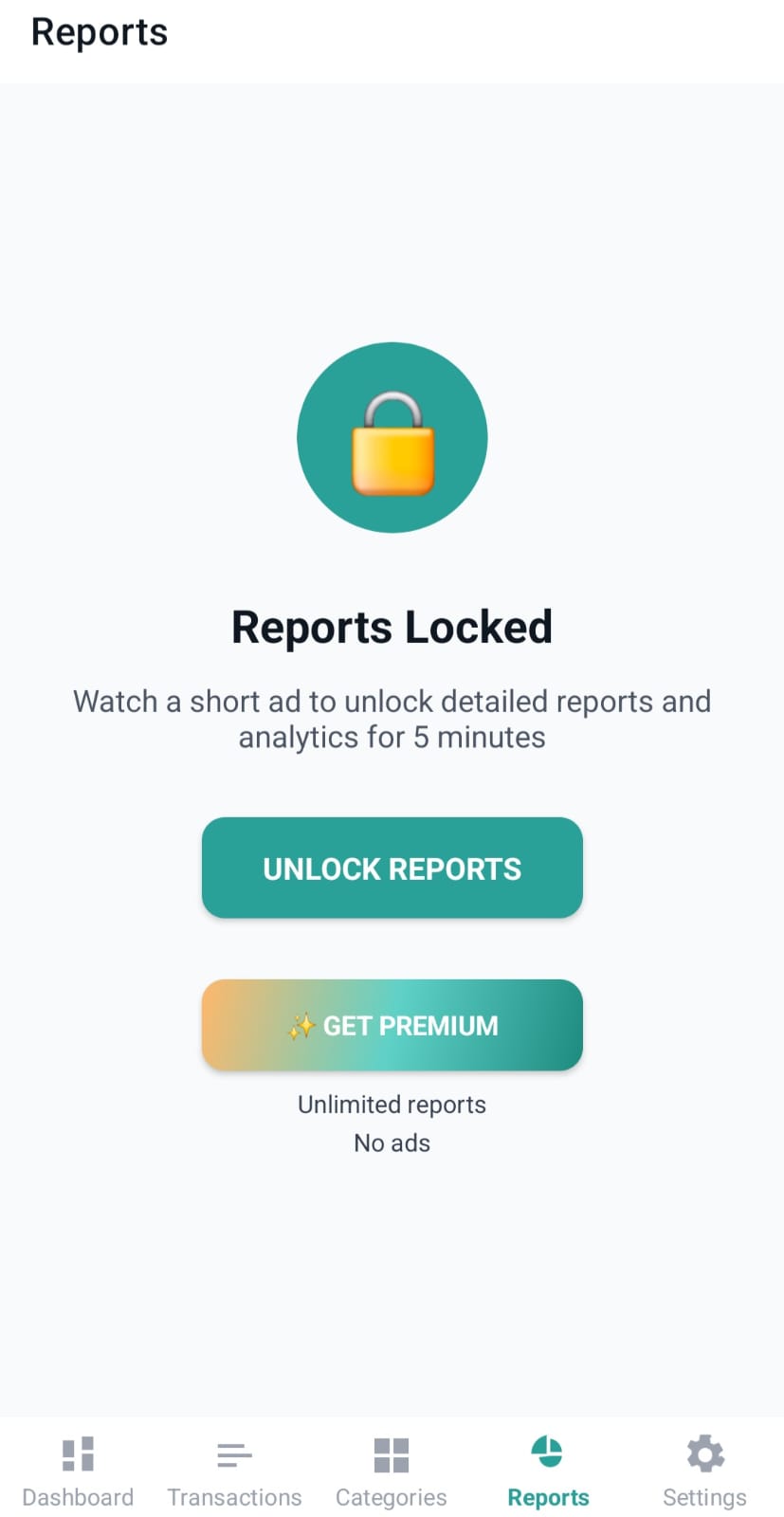
Task: Tap the highlighted Reports icon in bottom bar
Action: pyautogui.click(x=548, y=1453)
